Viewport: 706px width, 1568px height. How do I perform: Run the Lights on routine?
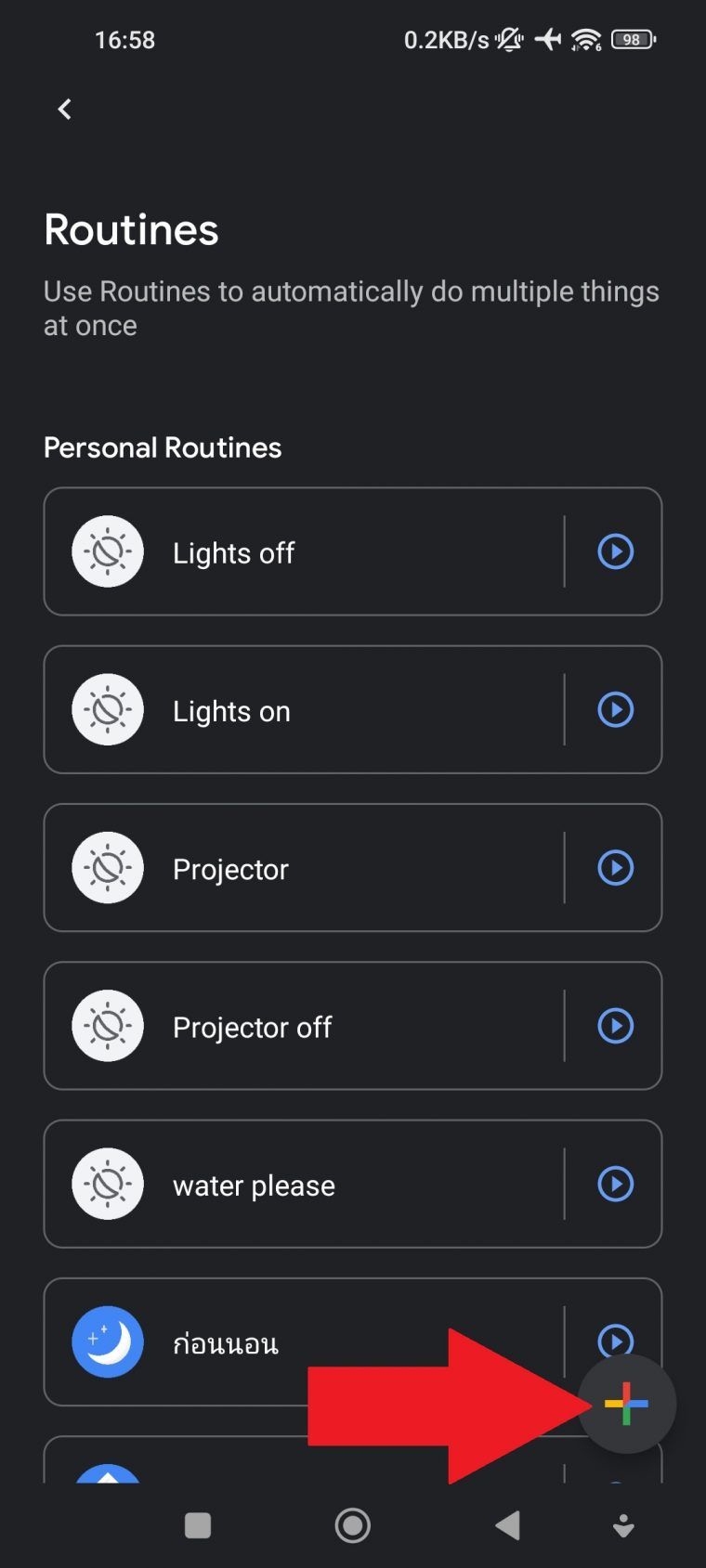pos(614,709)
